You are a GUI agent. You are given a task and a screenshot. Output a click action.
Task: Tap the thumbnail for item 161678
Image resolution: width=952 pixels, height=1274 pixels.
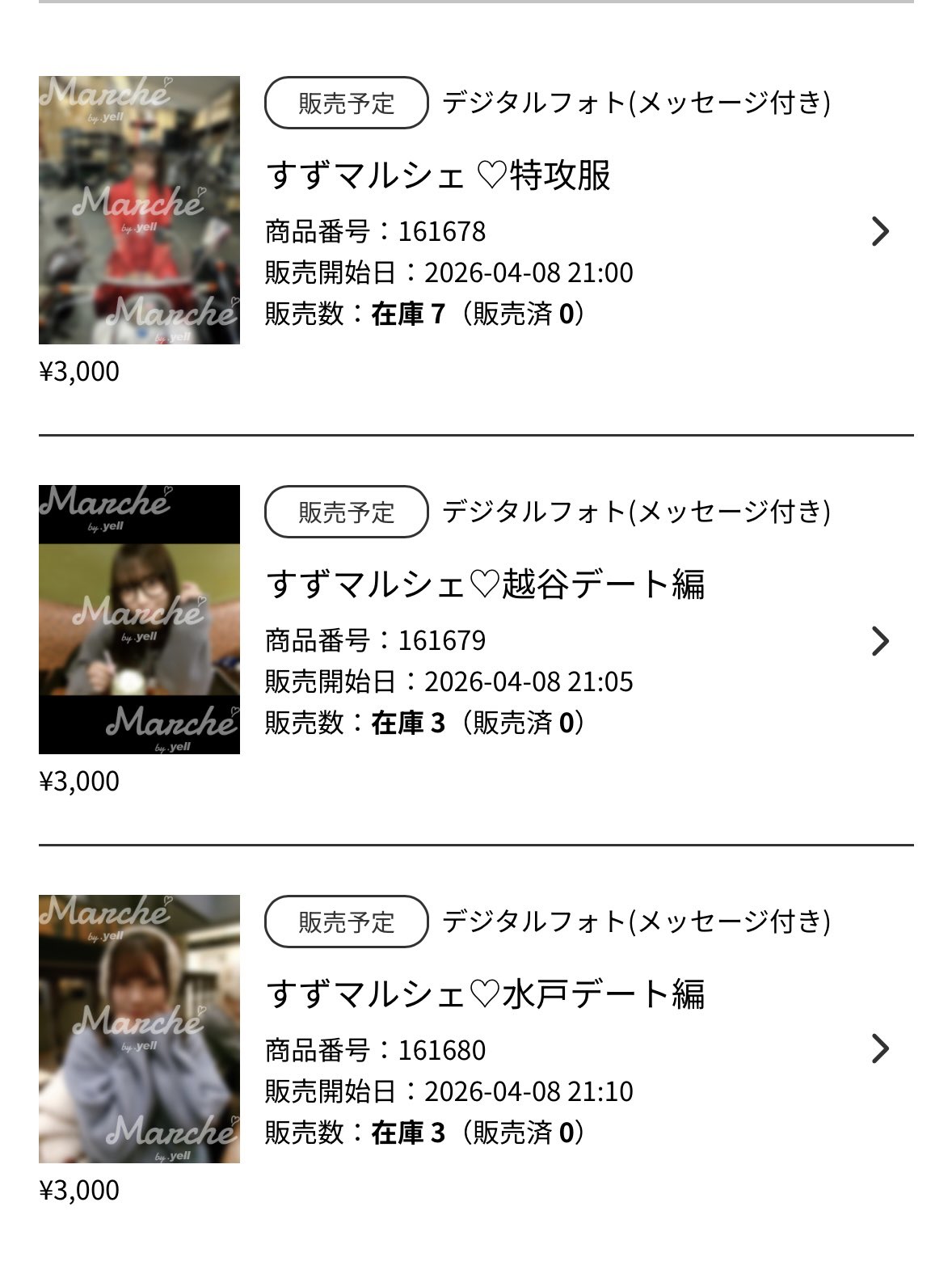139,210
